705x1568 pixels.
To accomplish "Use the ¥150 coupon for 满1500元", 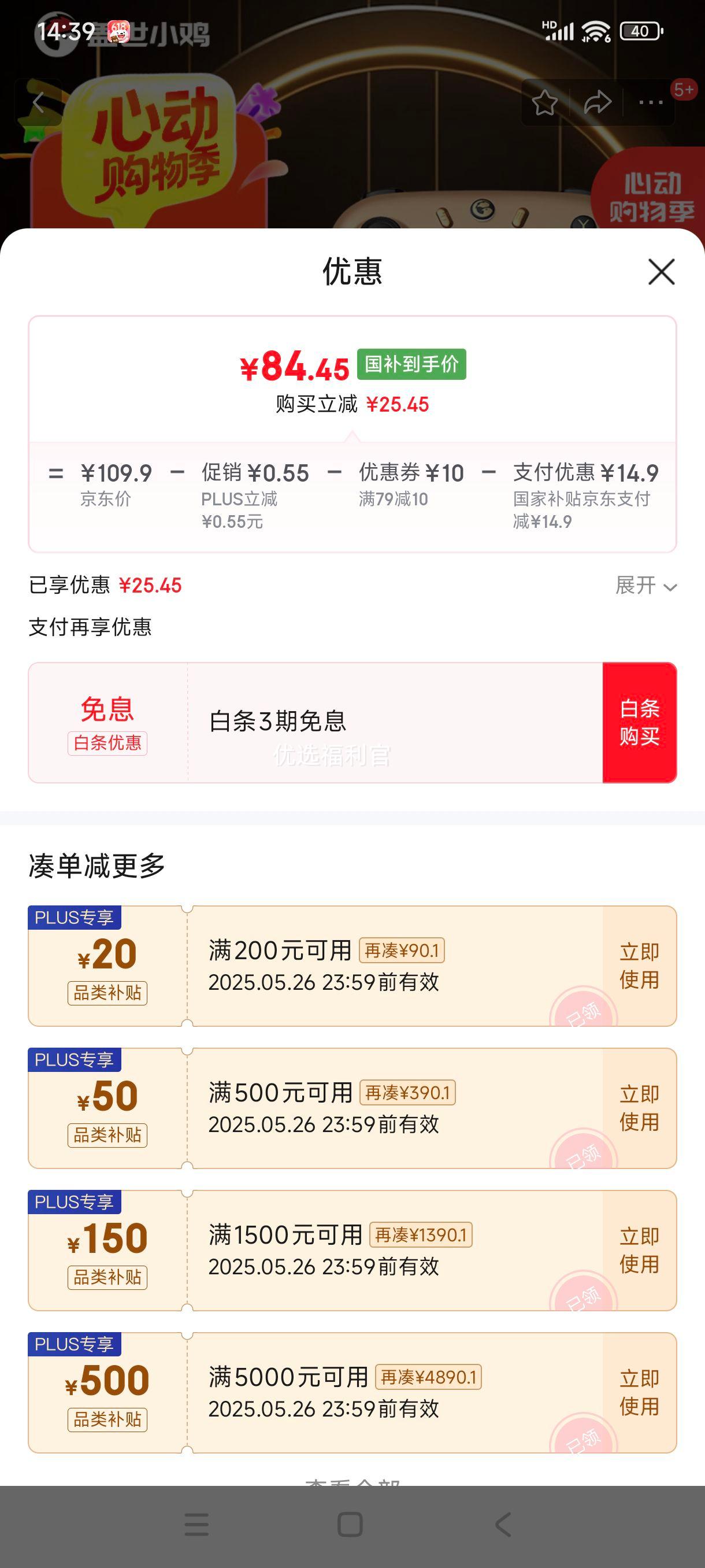I will [x=639, y=1251].
